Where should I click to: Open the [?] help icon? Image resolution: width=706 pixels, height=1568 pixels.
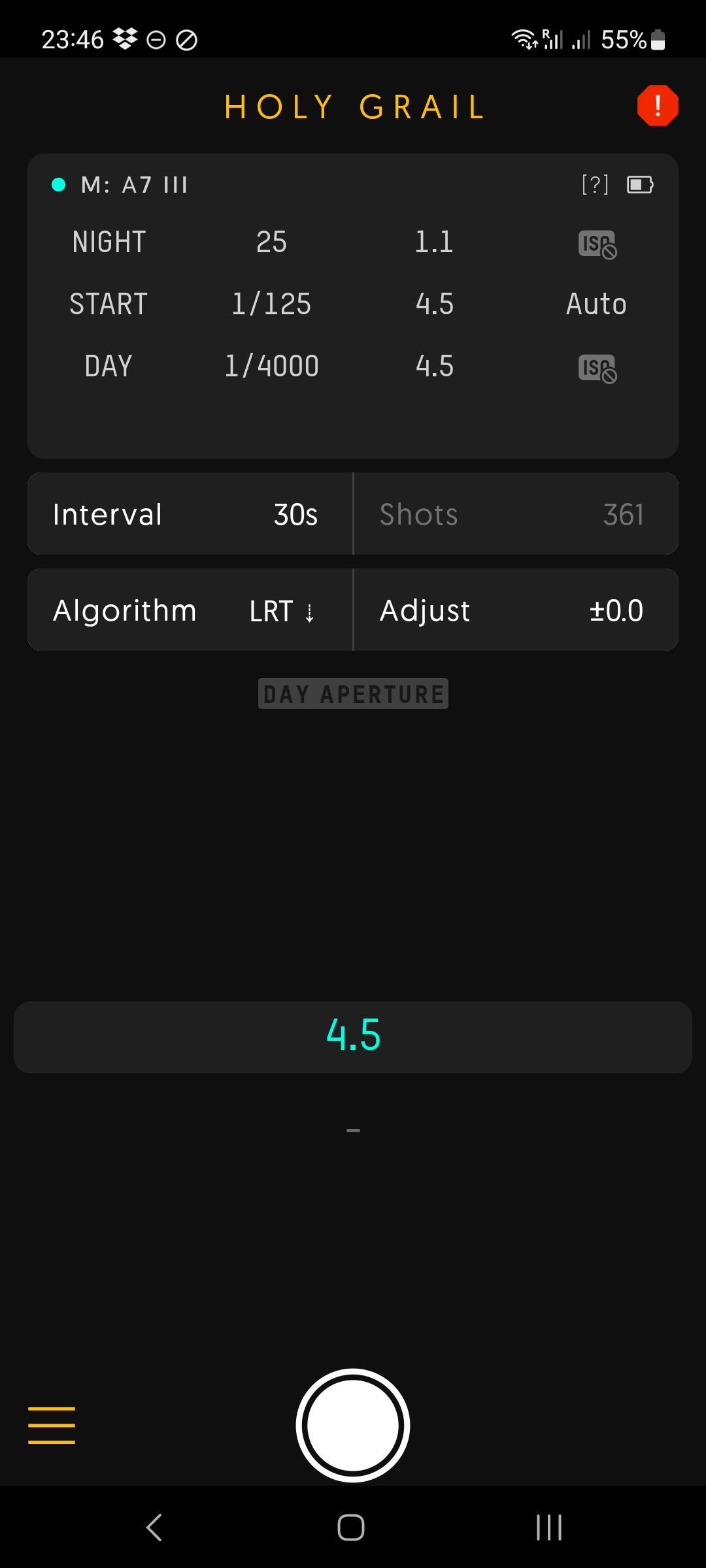595,185
